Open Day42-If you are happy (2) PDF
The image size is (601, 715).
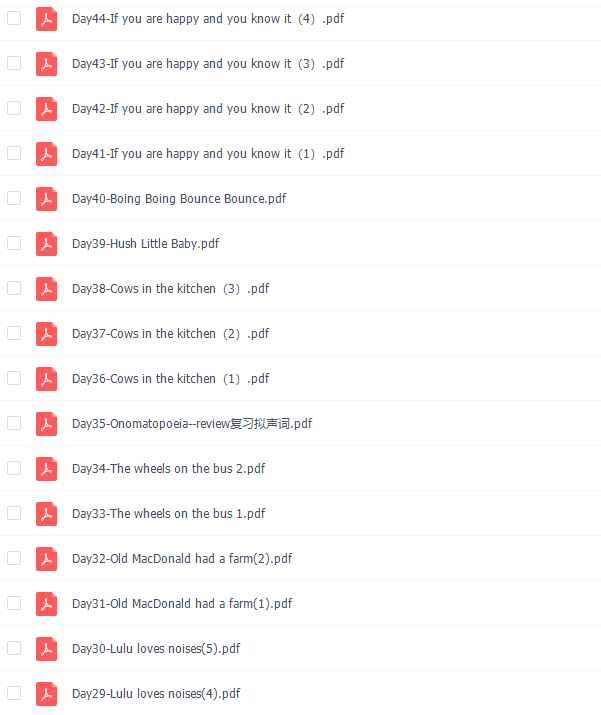[207, 109]
